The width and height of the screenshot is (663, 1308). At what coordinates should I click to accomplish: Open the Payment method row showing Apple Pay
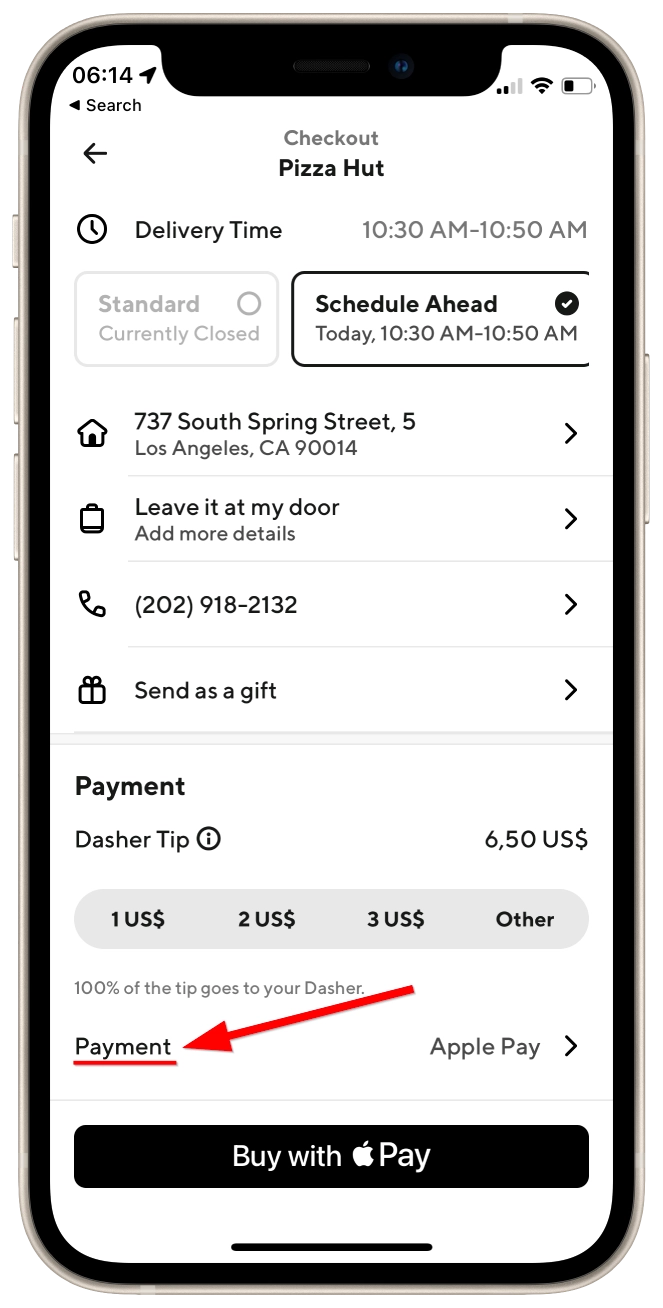pos(332,1047)
